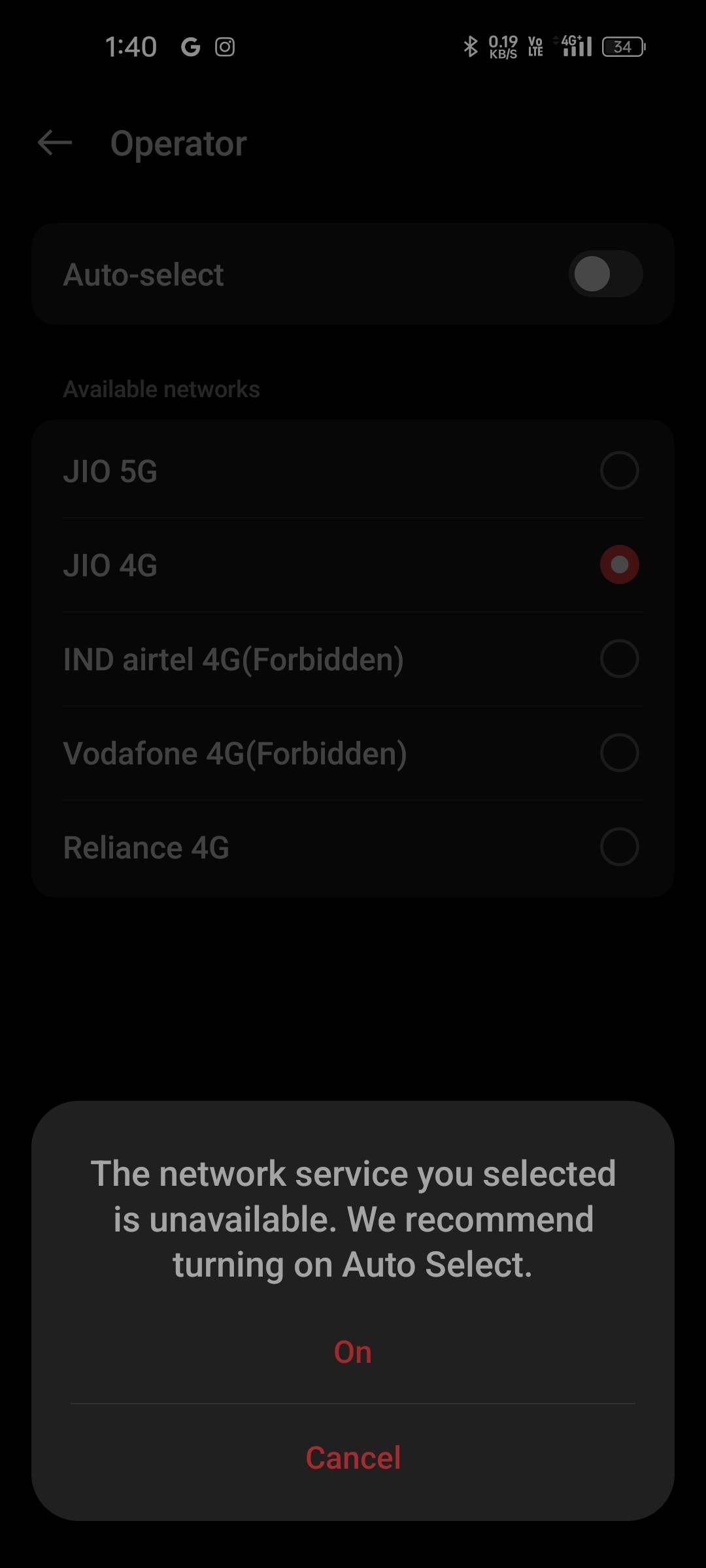This screenshot has width=706, height=1568.
Task: Tap the Operator screen title
Action: [177, 143]
